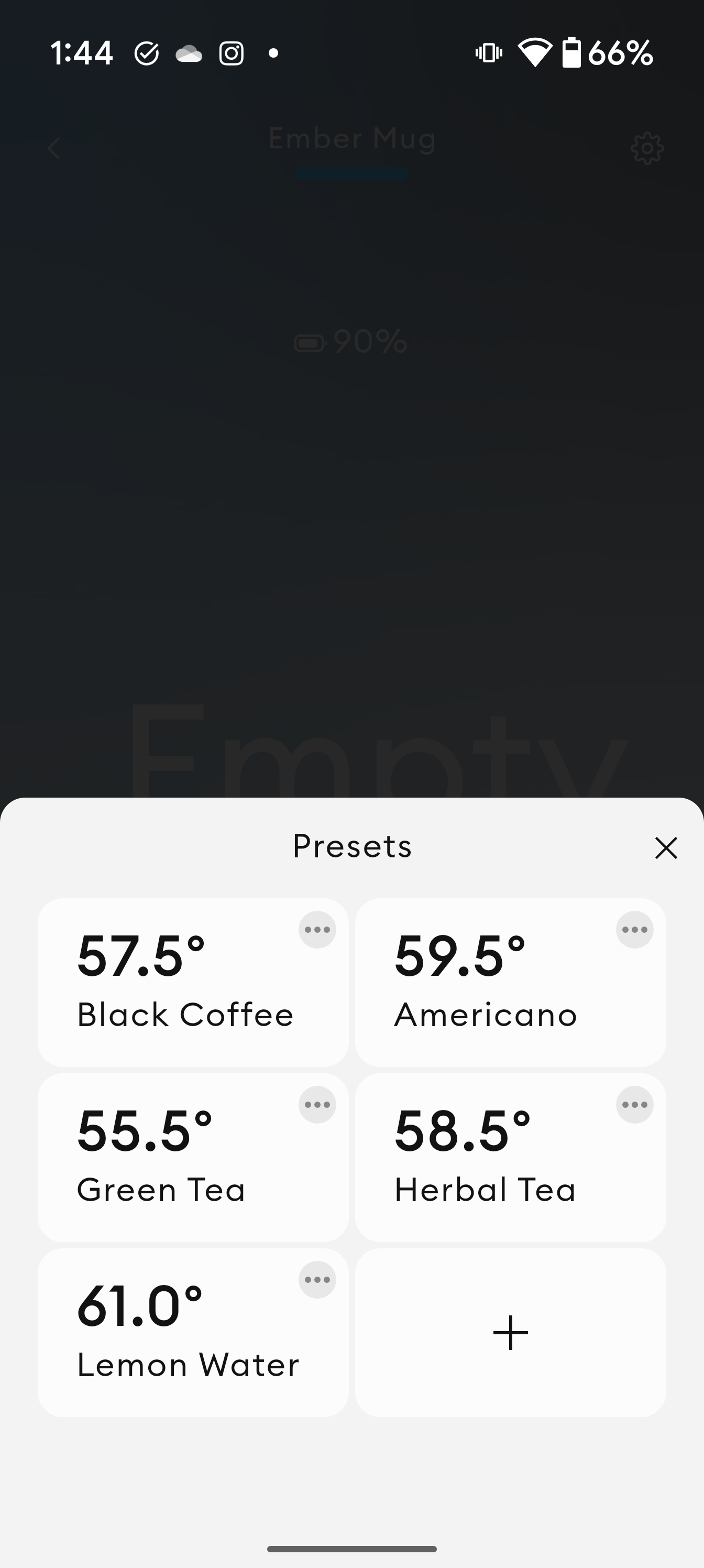Select the Black Coffee preset
This screenshot has width=704, height=1568.
coord(193,982)
